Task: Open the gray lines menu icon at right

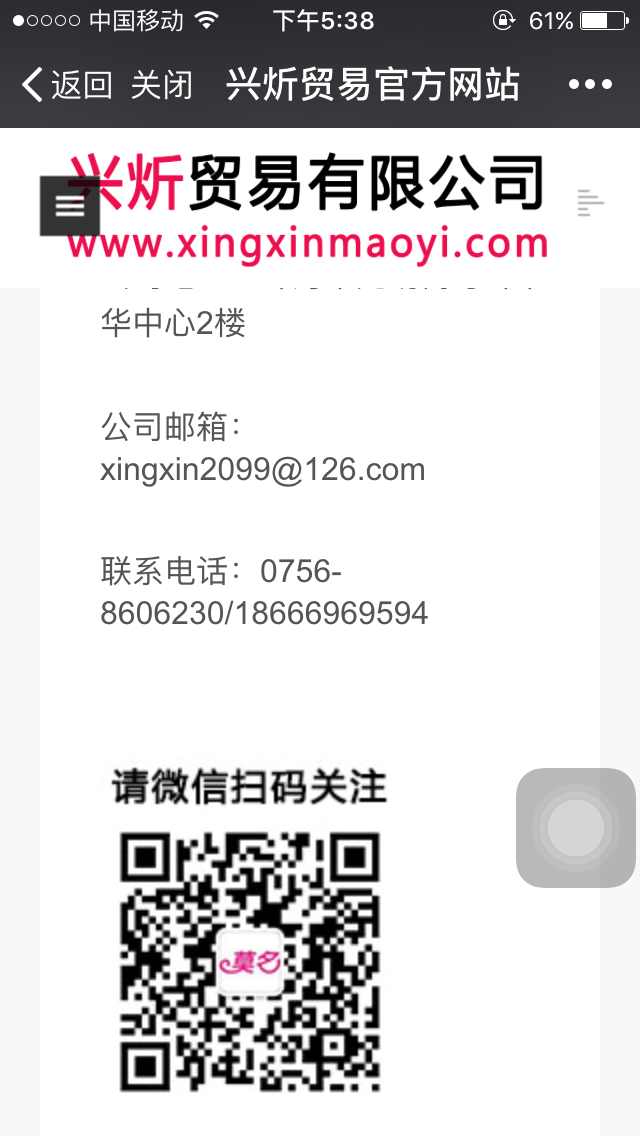Action: 591,203
